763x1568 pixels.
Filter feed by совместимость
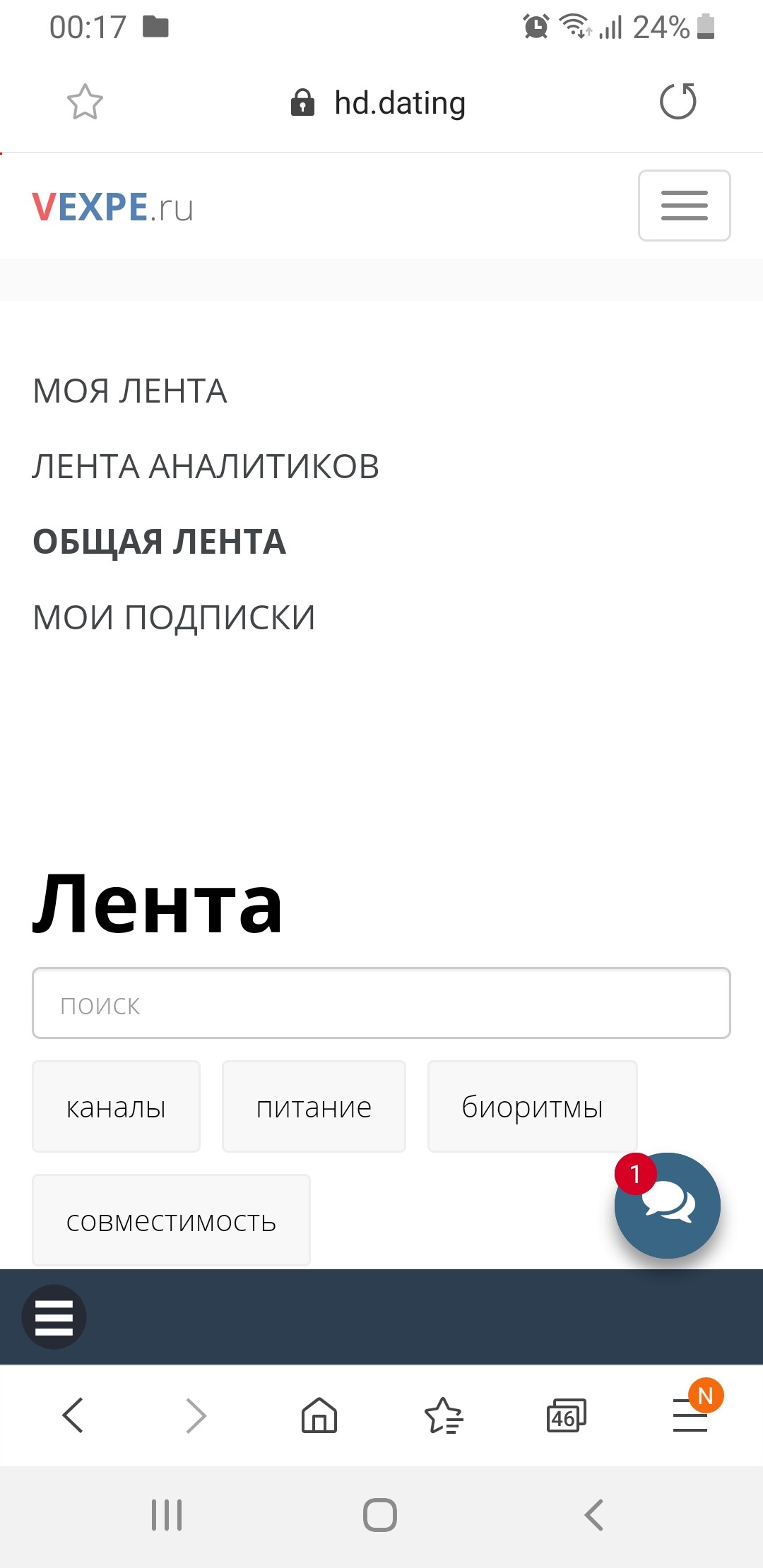[x=171, y=1220]
